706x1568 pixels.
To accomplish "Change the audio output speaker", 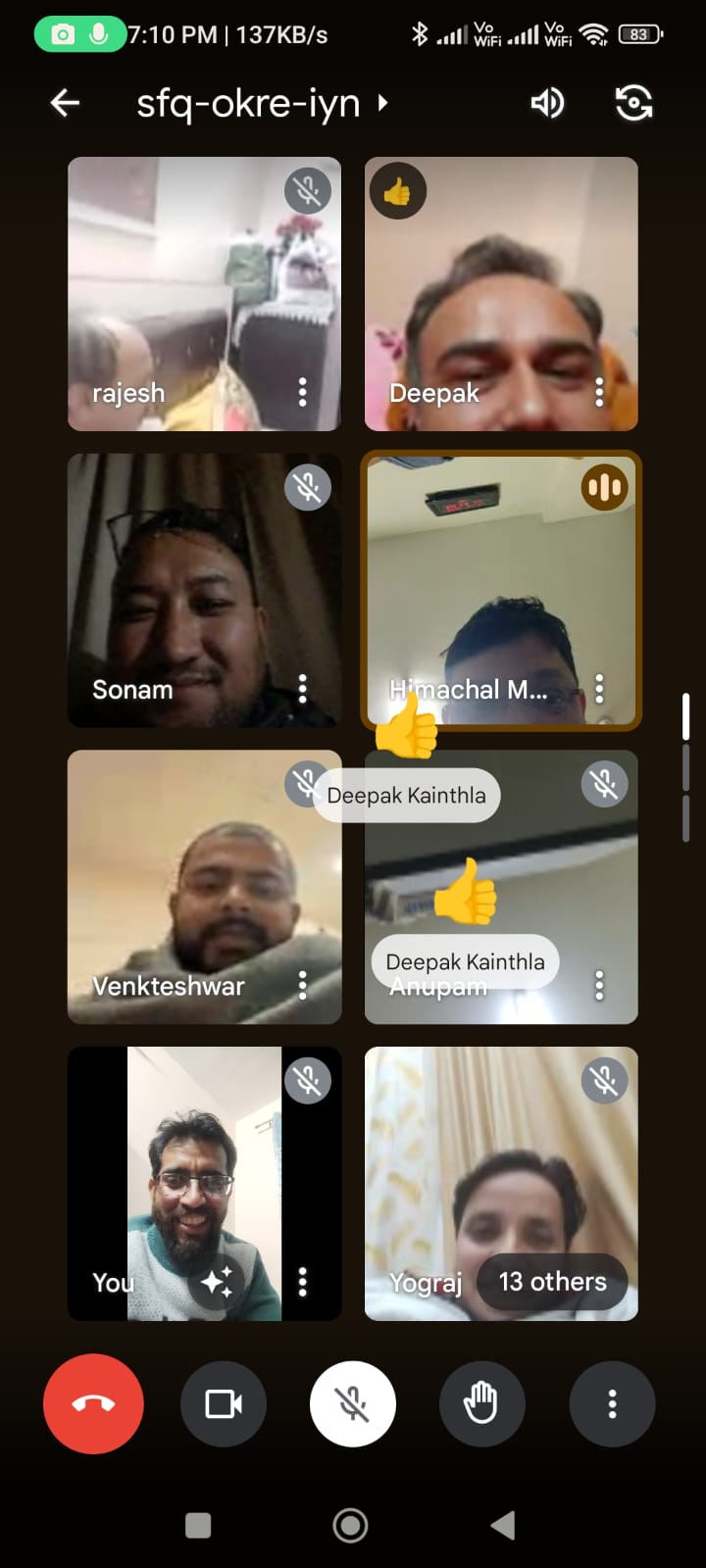I will point(547,103).
